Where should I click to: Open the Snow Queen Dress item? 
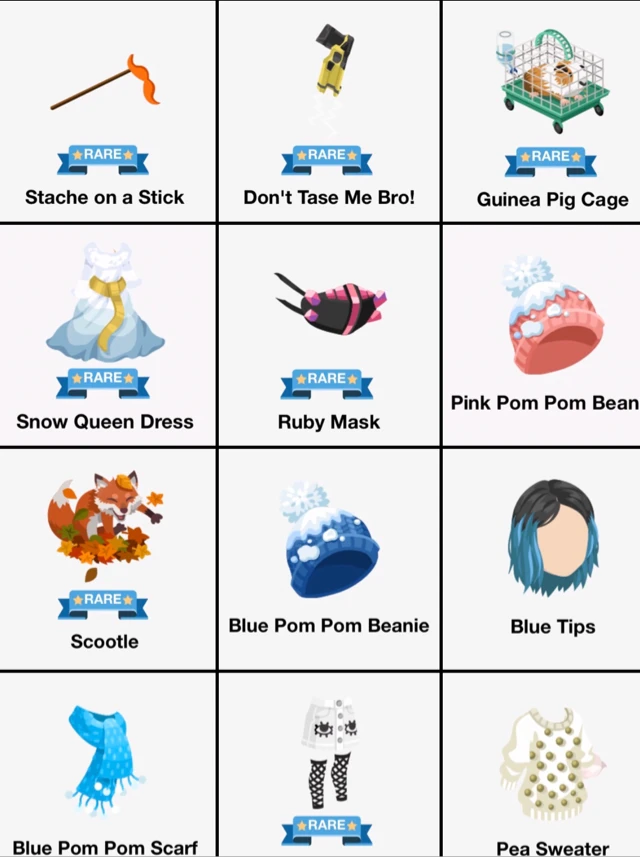tap(106, 305)
